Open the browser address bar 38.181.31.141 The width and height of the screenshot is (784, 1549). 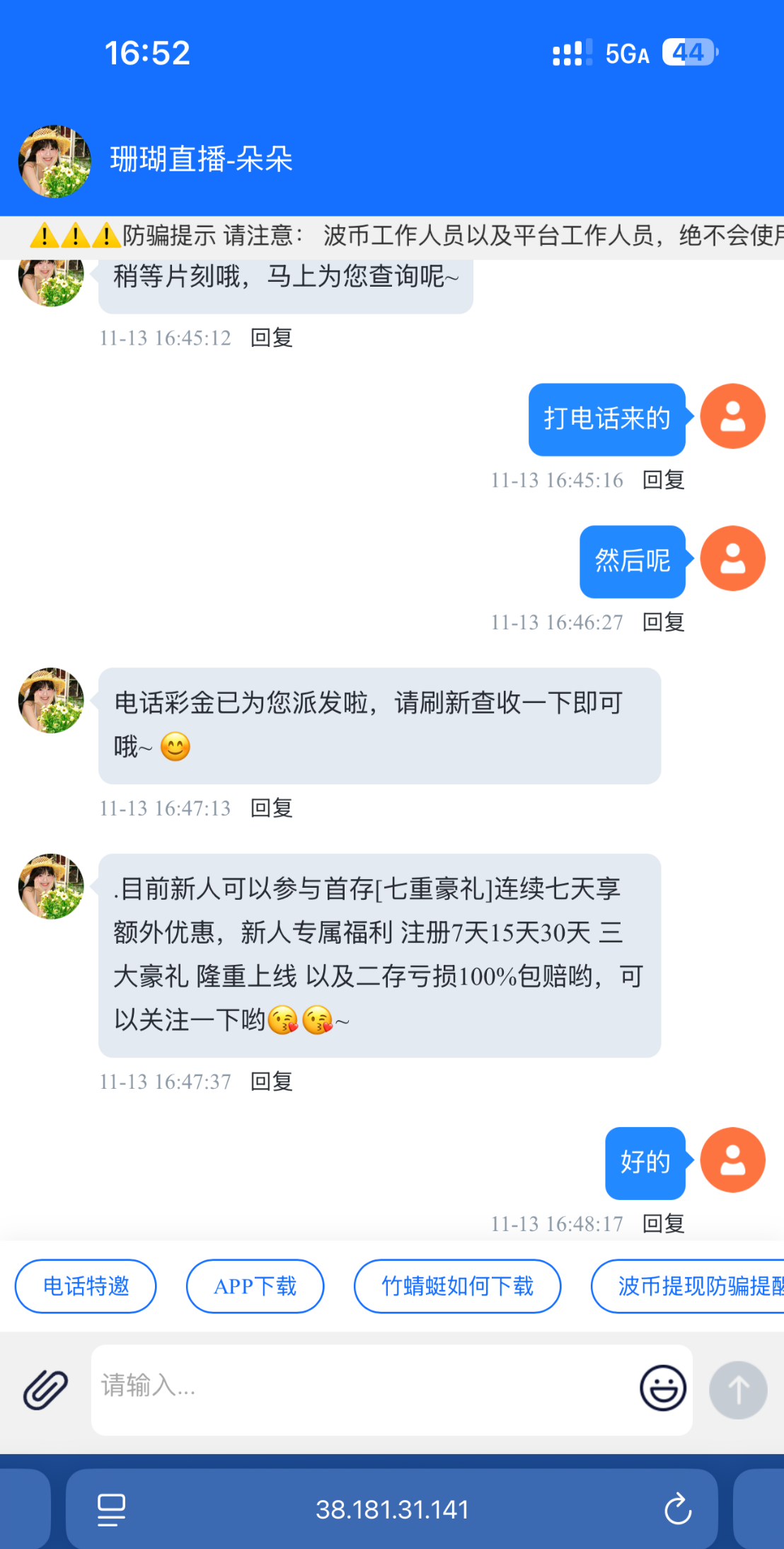[x=391, y=1509]
